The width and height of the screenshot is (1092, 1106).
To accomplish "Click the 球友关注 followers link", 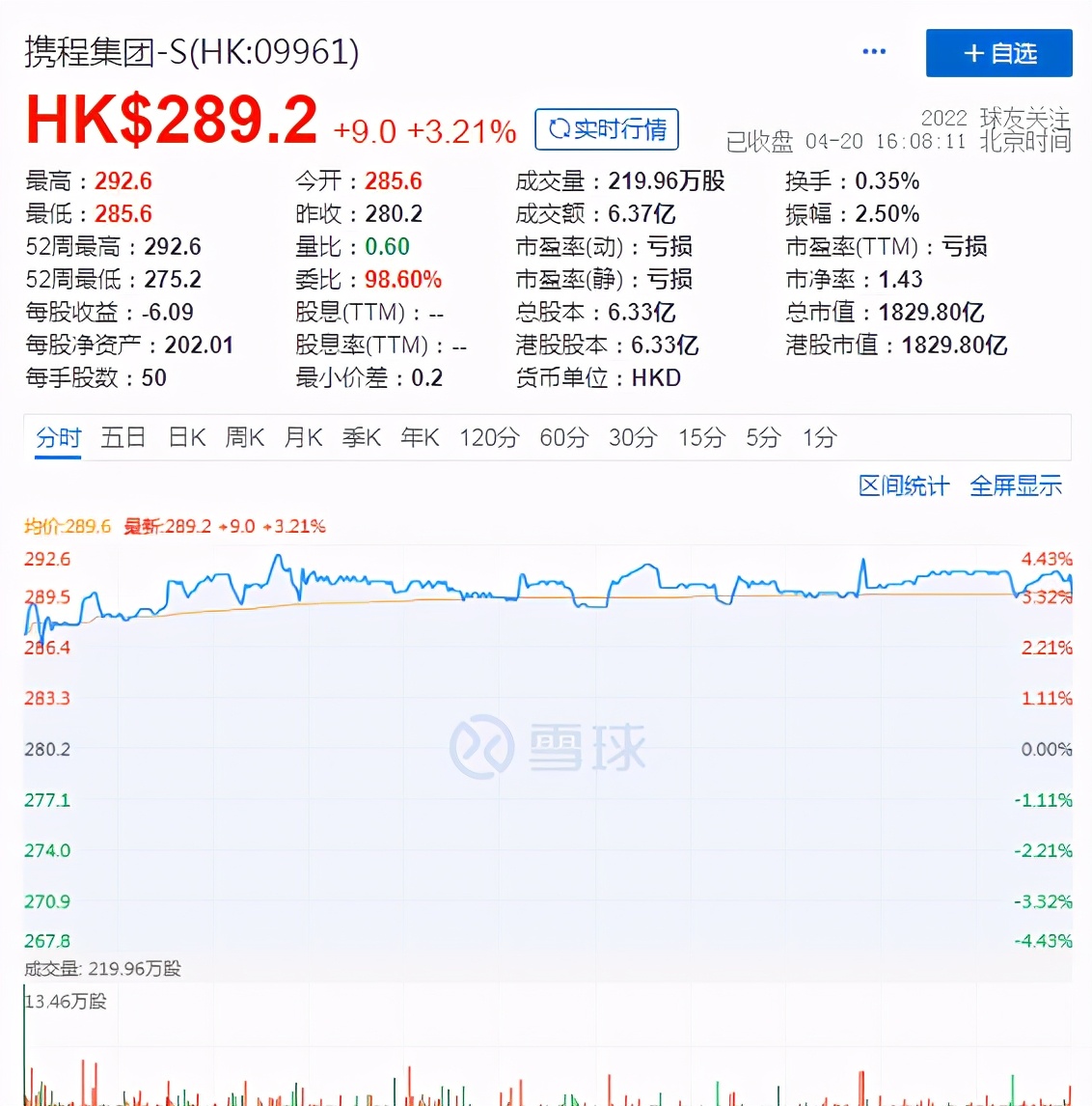I will 1024,118.
